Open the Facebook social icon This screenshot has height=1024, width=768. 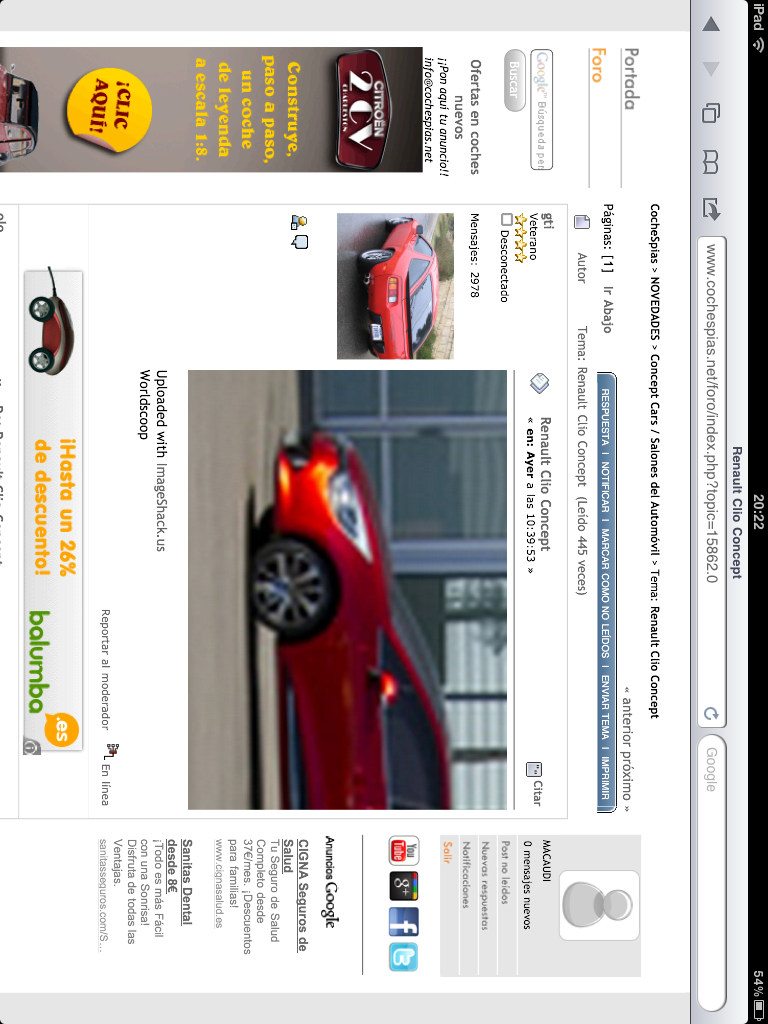tap(403, 921)
